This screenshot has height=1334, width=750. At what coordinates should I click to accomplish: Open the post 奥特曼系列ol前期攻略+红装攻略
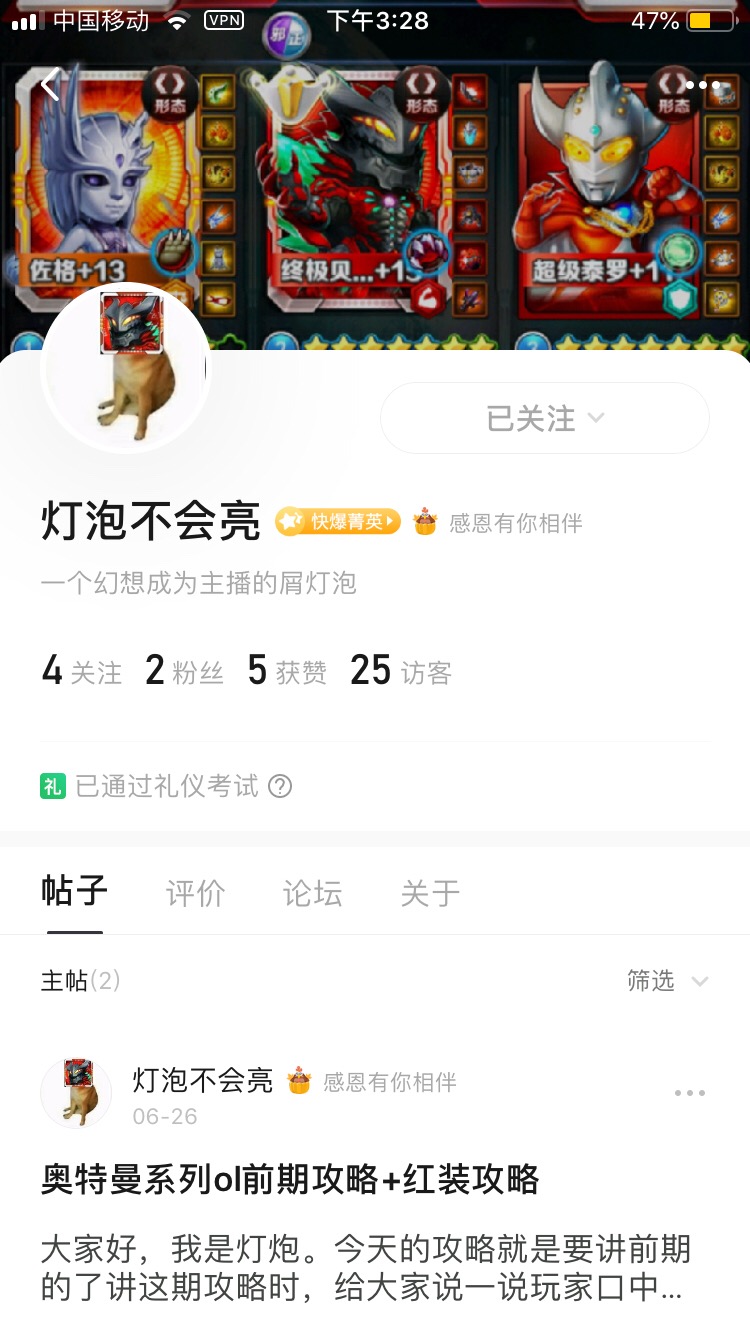click(x=290, y=1180)
